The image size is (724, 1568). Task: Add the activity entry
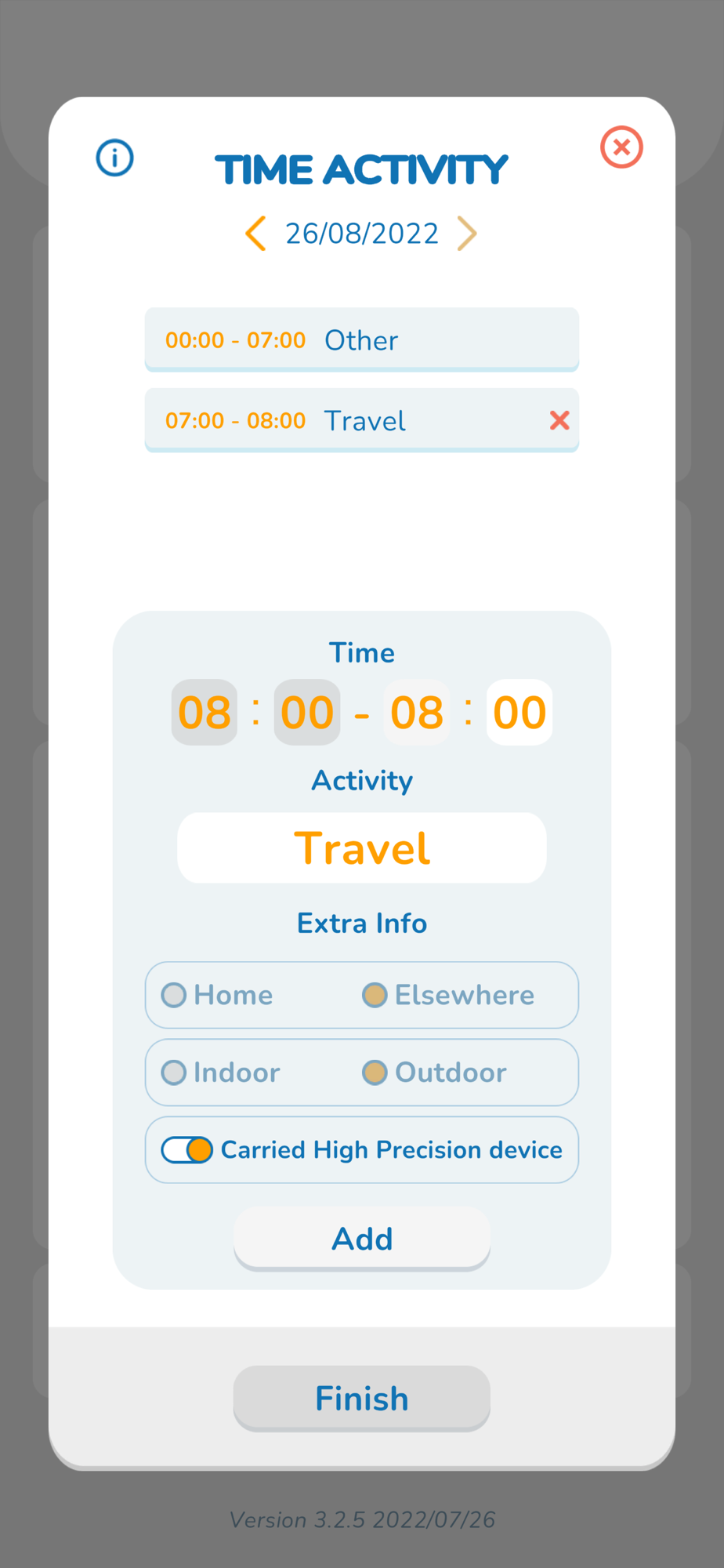[x=361, y=1239]
